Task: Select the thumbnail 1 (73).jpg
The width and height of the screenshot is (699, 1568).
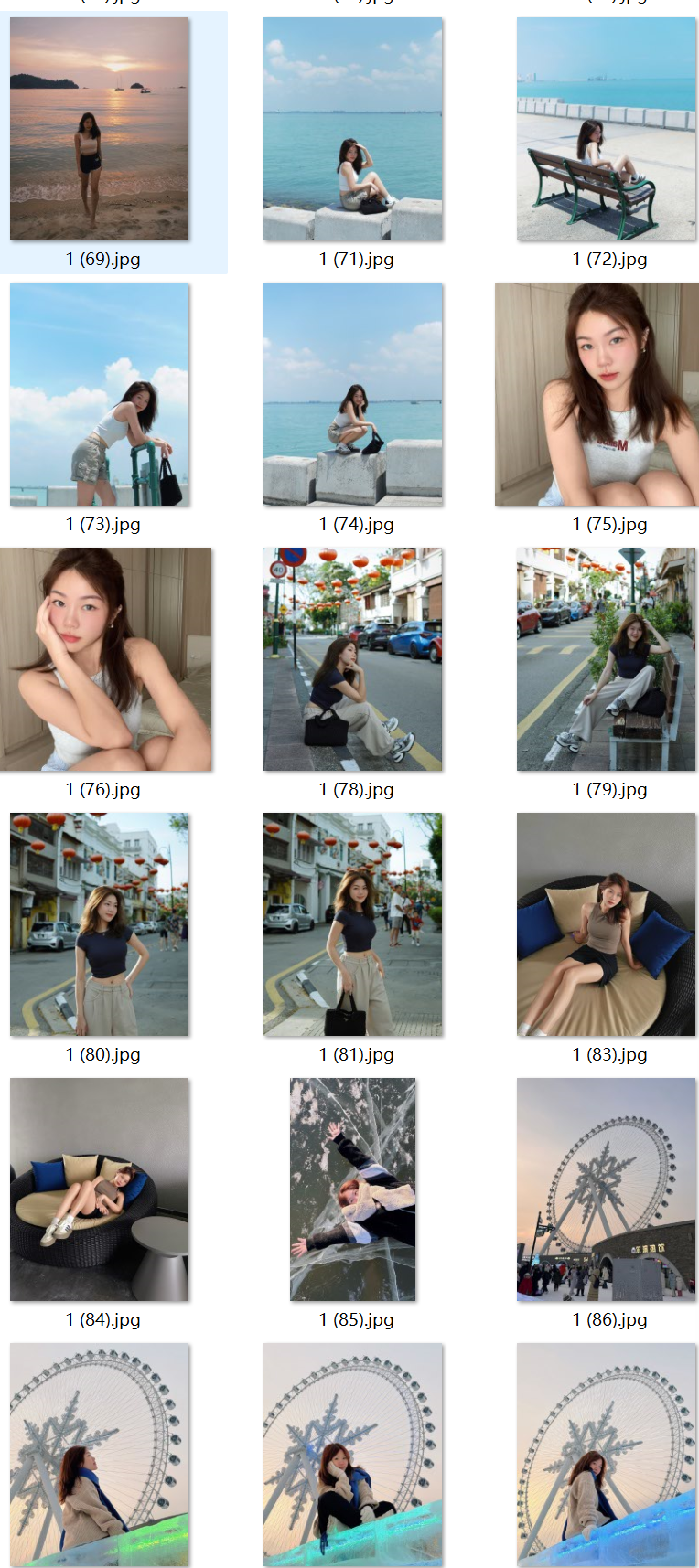Action: [100, 394]
